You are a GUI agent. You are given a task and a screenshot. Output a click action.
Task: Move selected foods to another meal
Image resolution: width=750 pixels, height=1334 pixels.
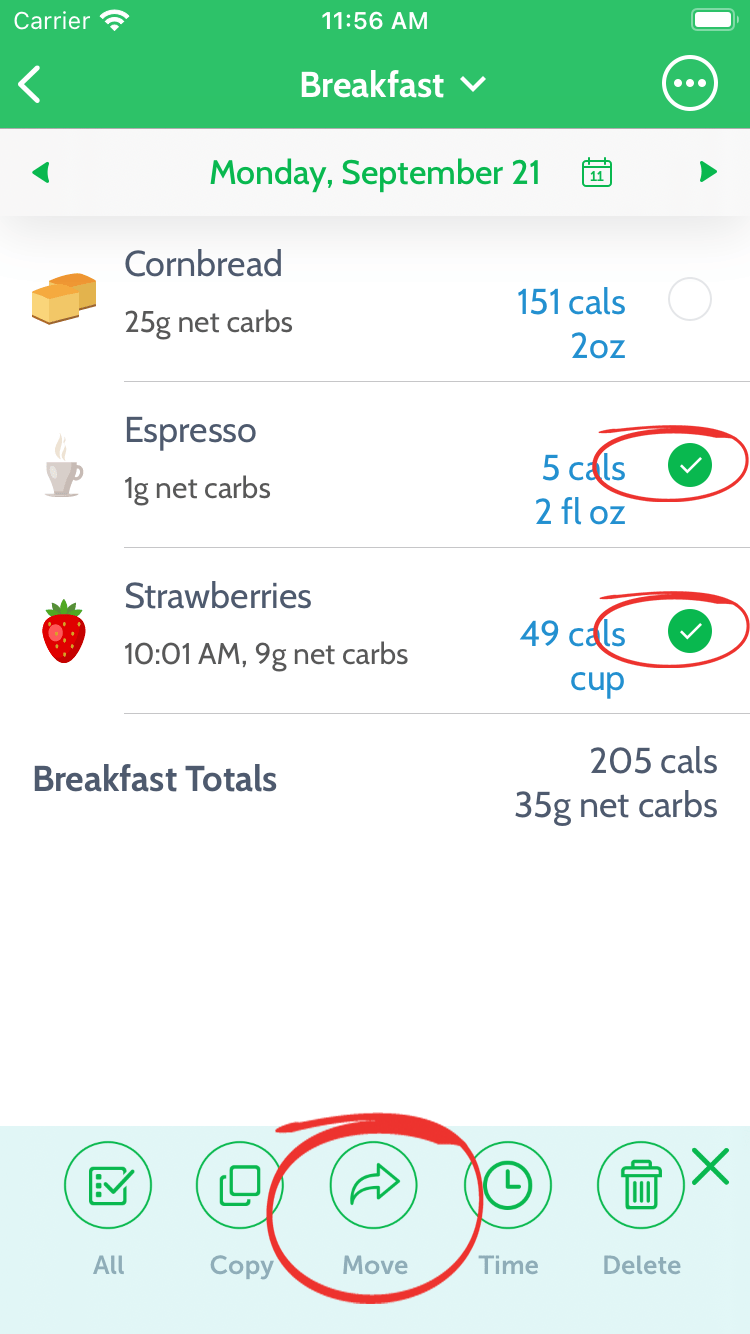(374, 1187)
